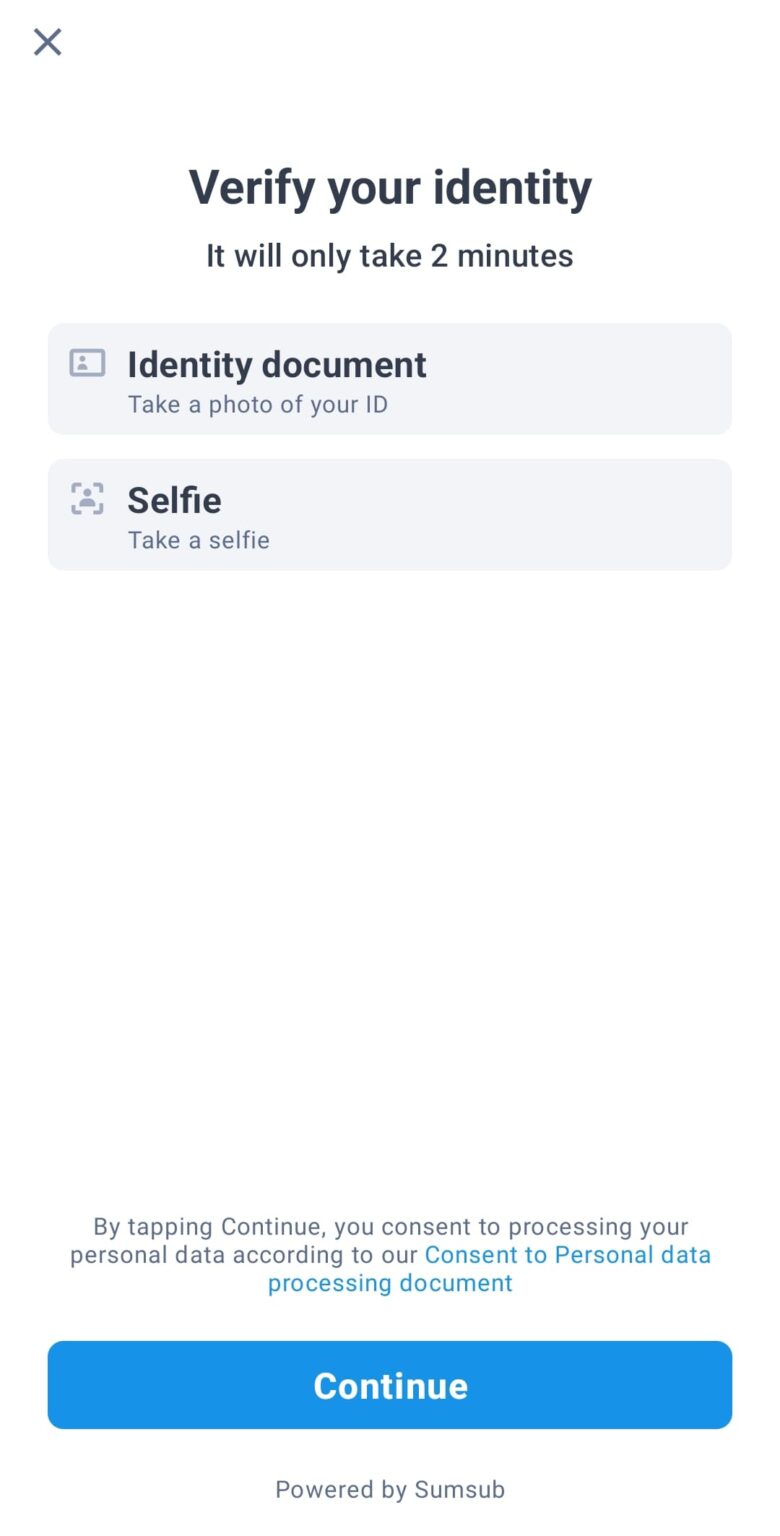
Task: Click the face-capture corners icon
Action: click(87, 499)
